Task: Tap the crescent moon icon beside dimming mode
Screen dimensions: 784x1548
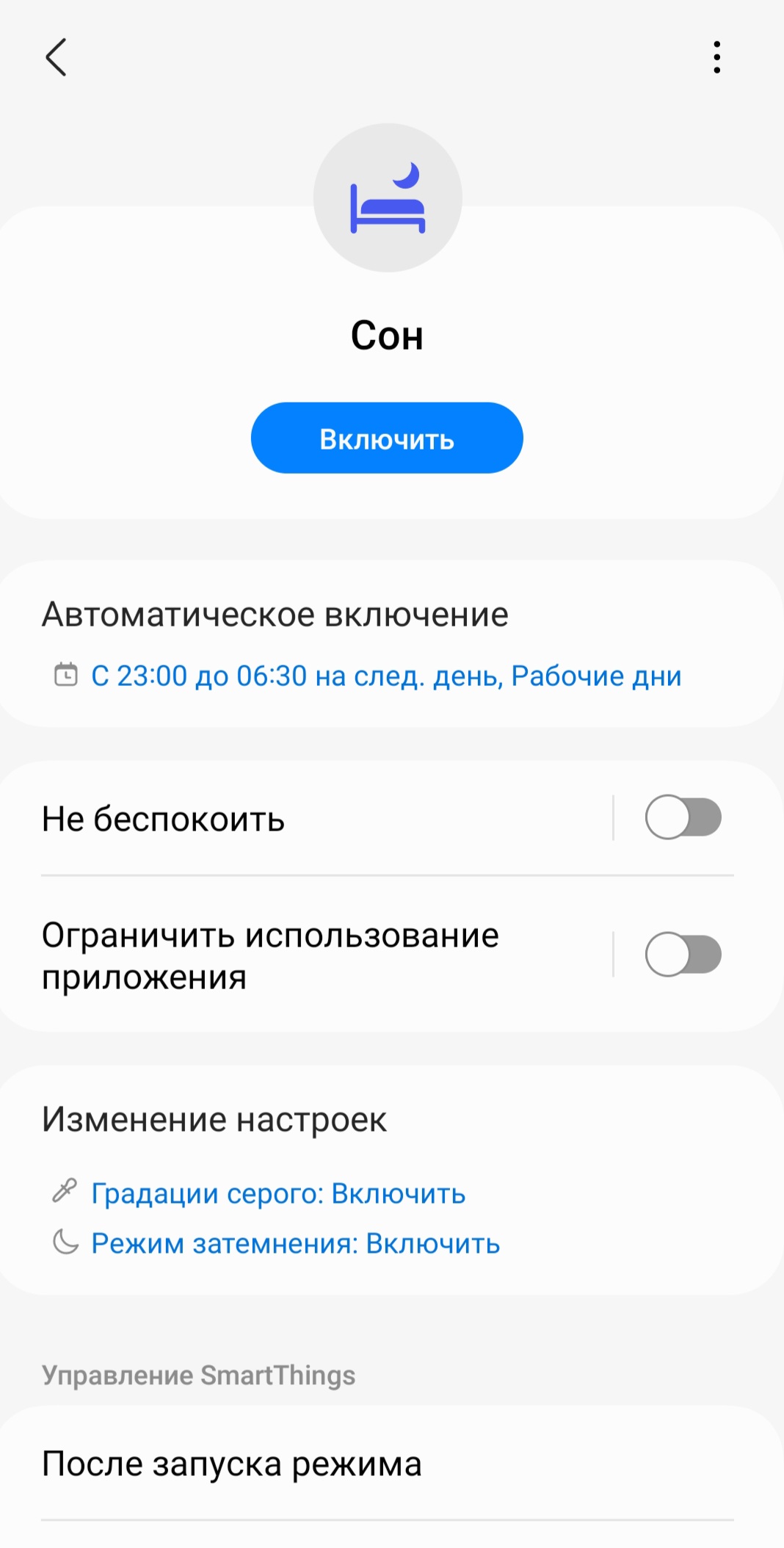Action: [66, 1243]
